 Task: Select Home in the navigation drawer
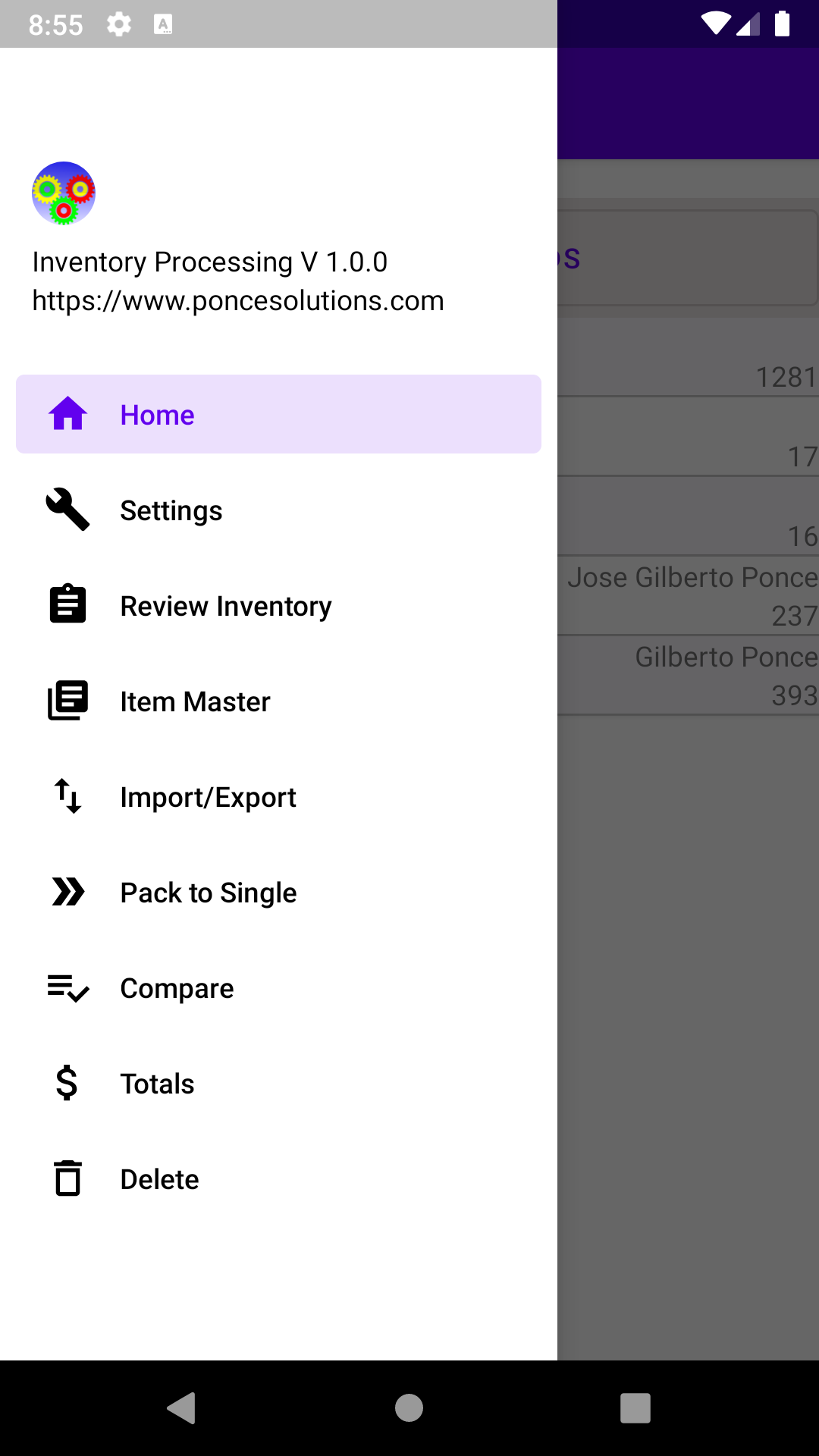(x=278, y=415)
